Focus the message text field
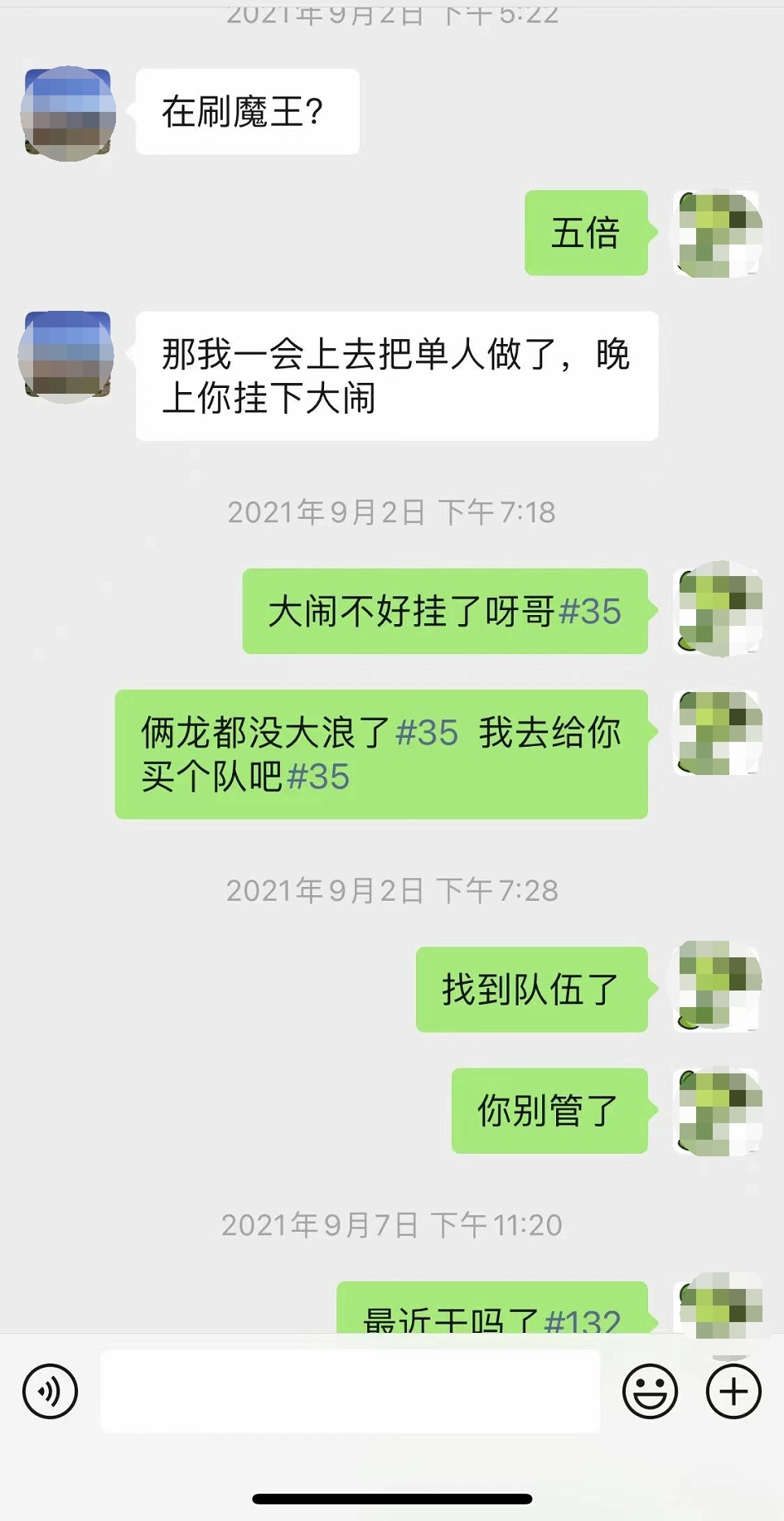Image resolution: width=784 pixels, height=1521 pixels. [350, 1392]
